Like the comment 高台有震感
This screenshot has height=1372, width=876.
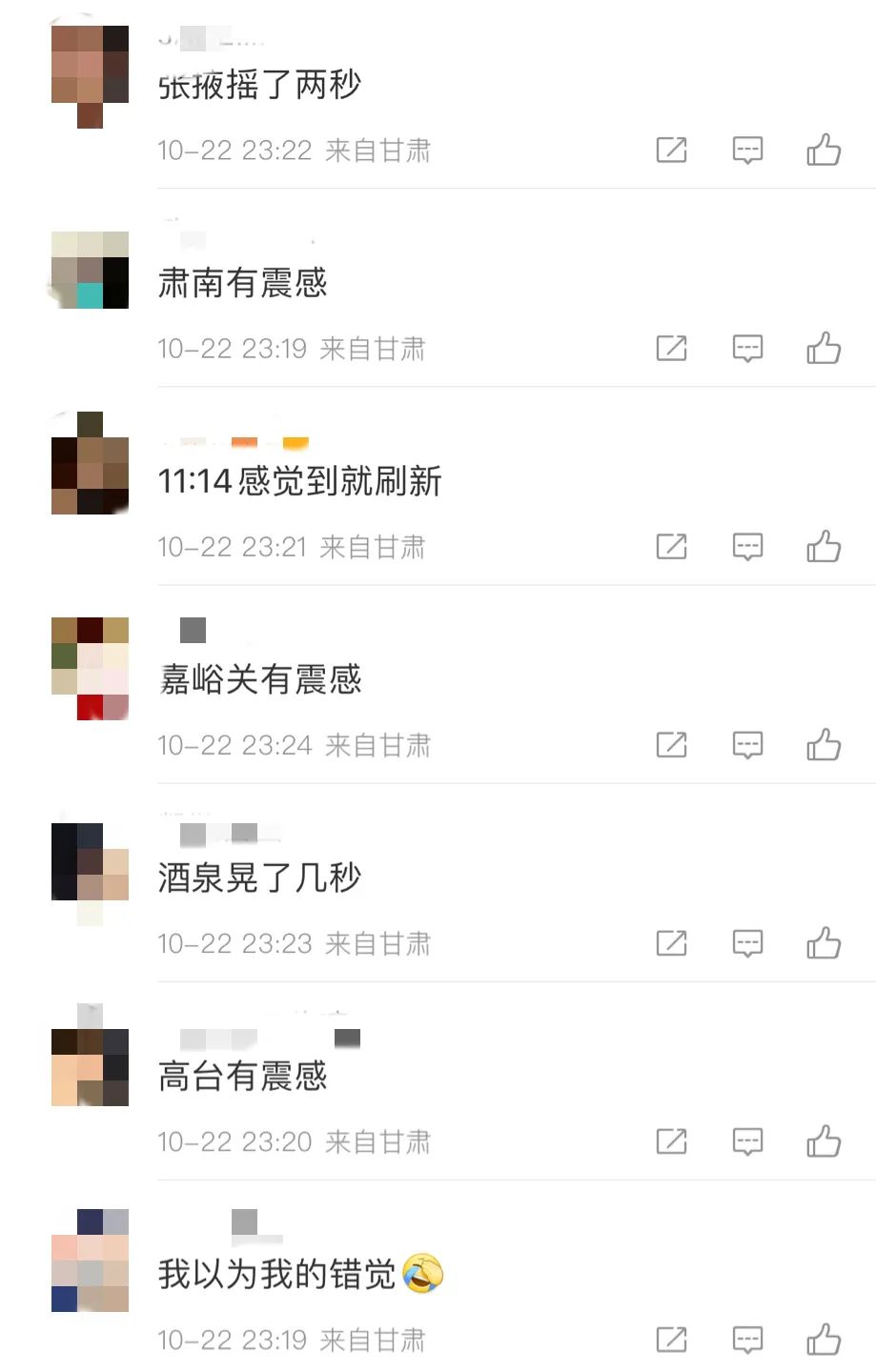coord(824,1140)
